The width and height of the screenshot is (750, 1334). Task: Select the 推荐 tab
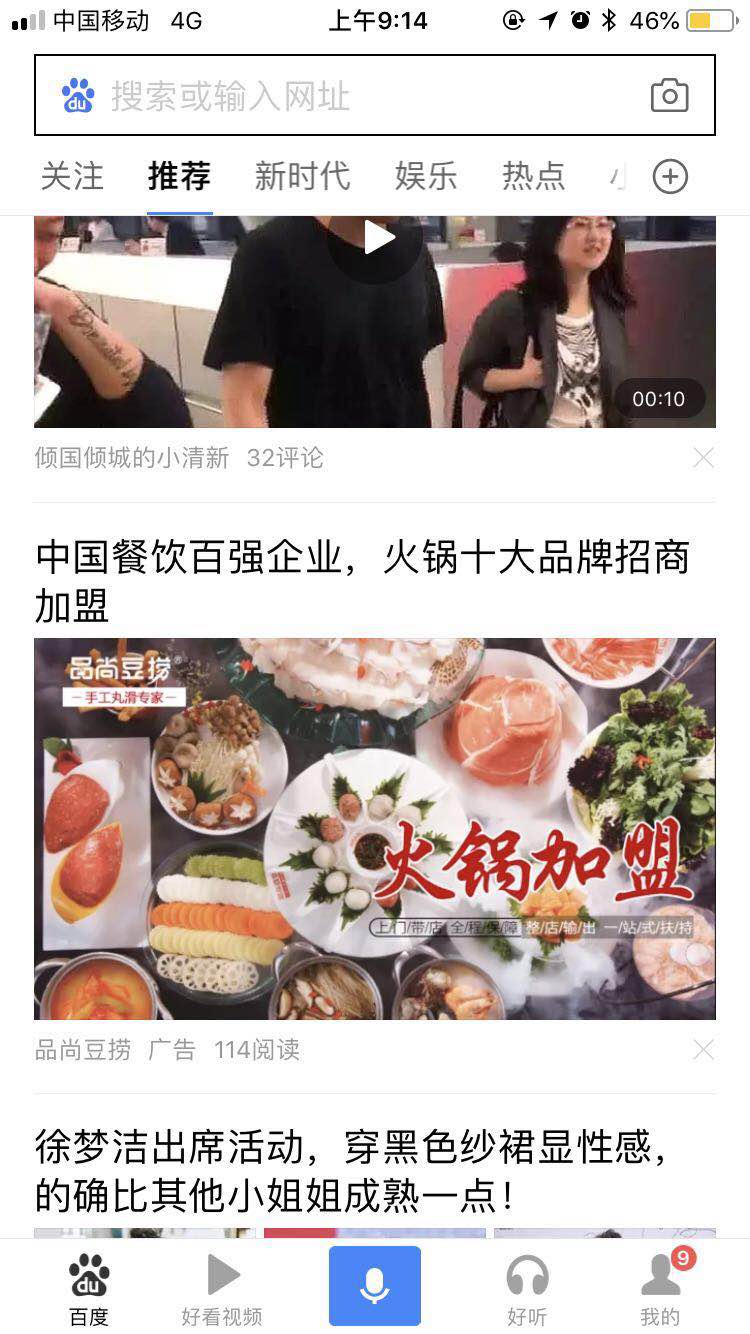179,176
